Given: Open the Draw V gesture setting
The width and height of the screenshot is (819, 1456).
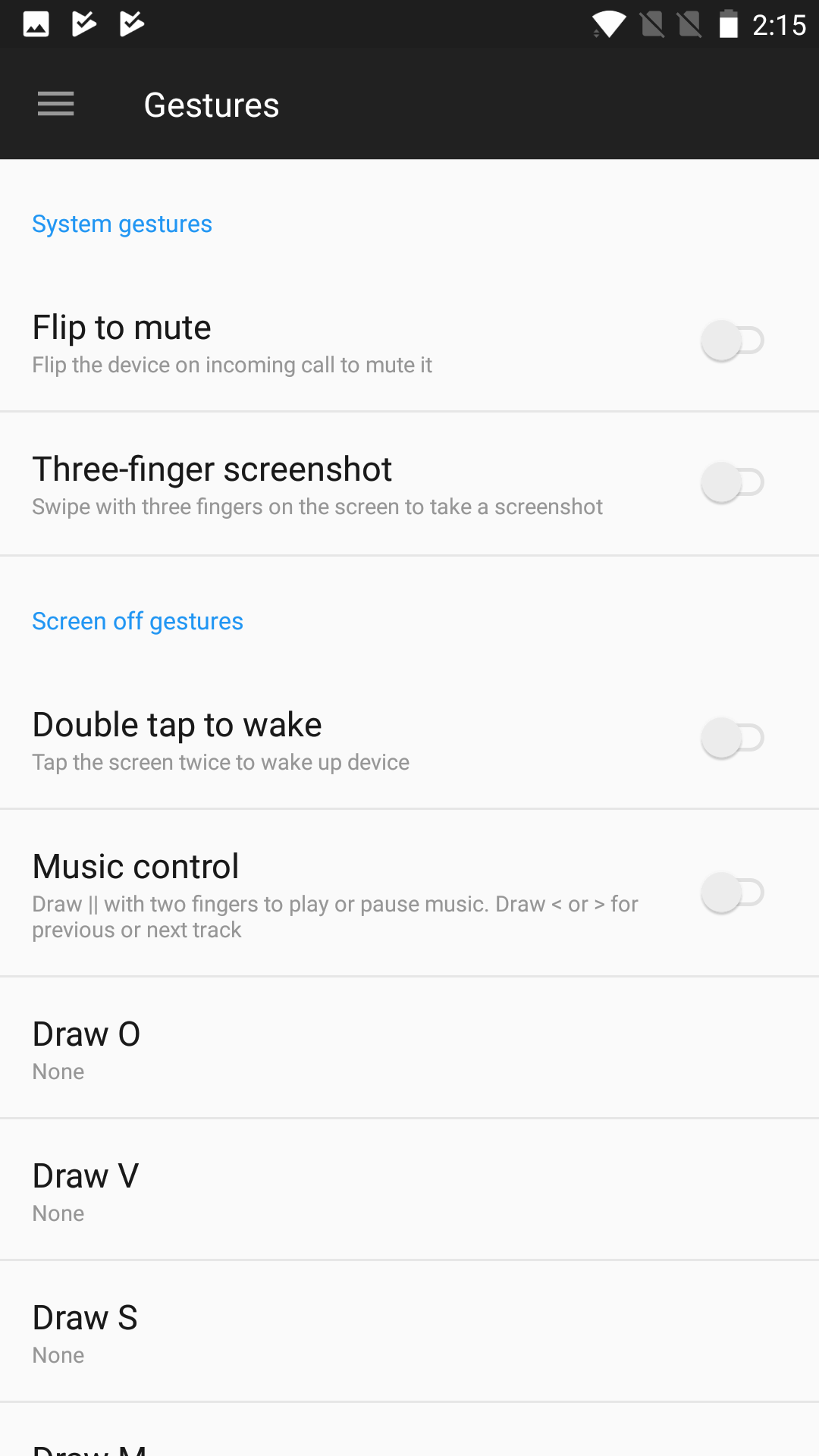Looking at the screenshot, I should 409,1190.
